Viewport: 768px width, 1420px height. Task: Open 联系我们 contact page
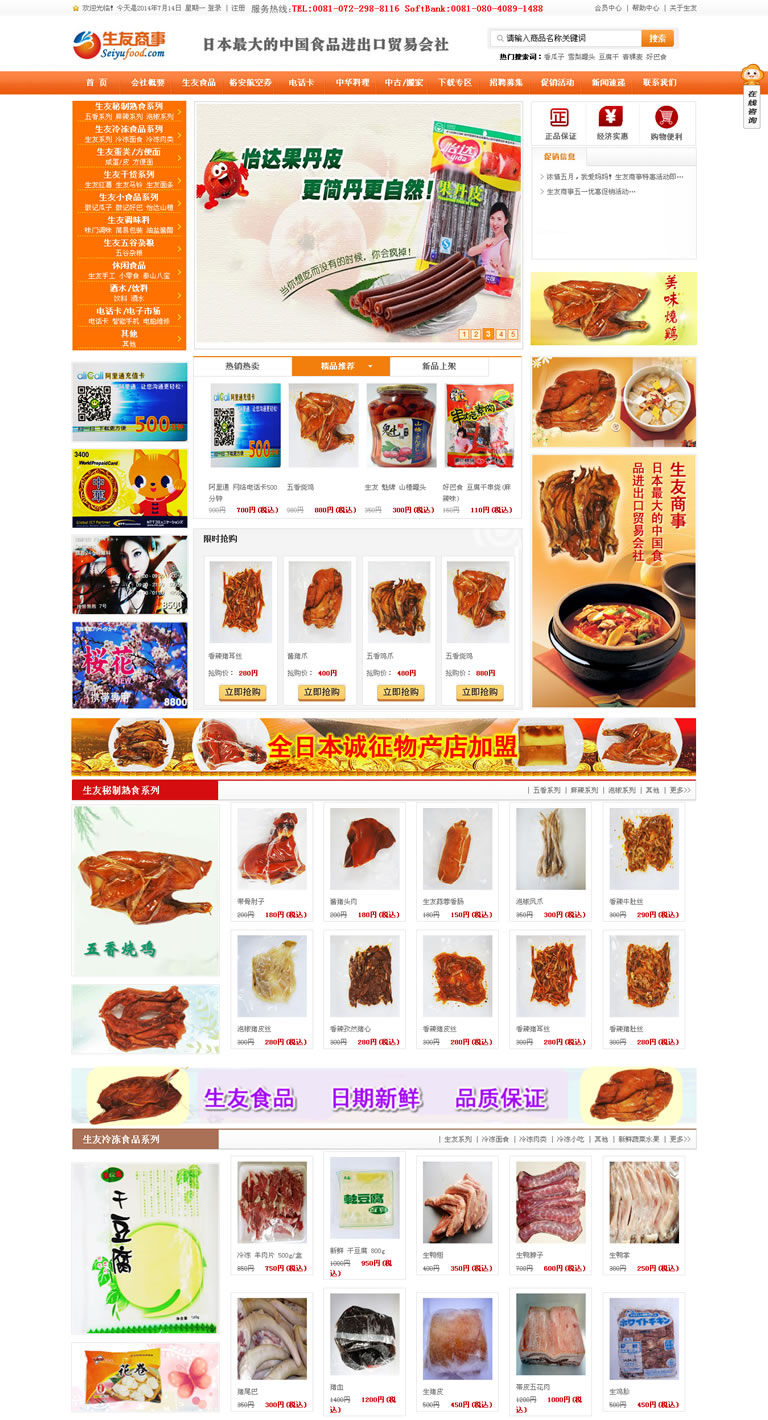pyautogui.click(x=659, y=83)
